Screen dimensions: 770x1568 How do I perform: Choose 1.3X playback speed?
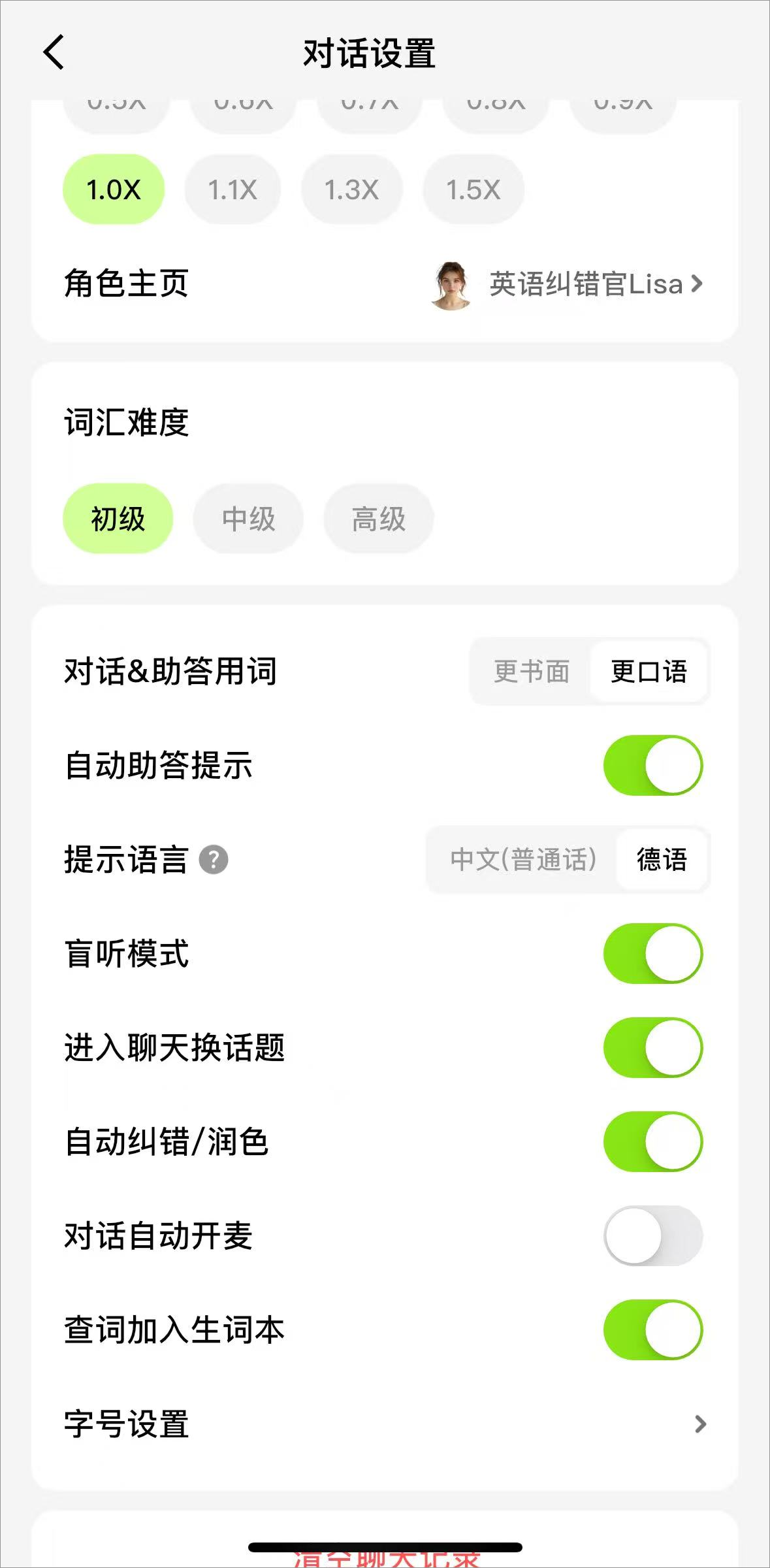[x=351, y=189]
